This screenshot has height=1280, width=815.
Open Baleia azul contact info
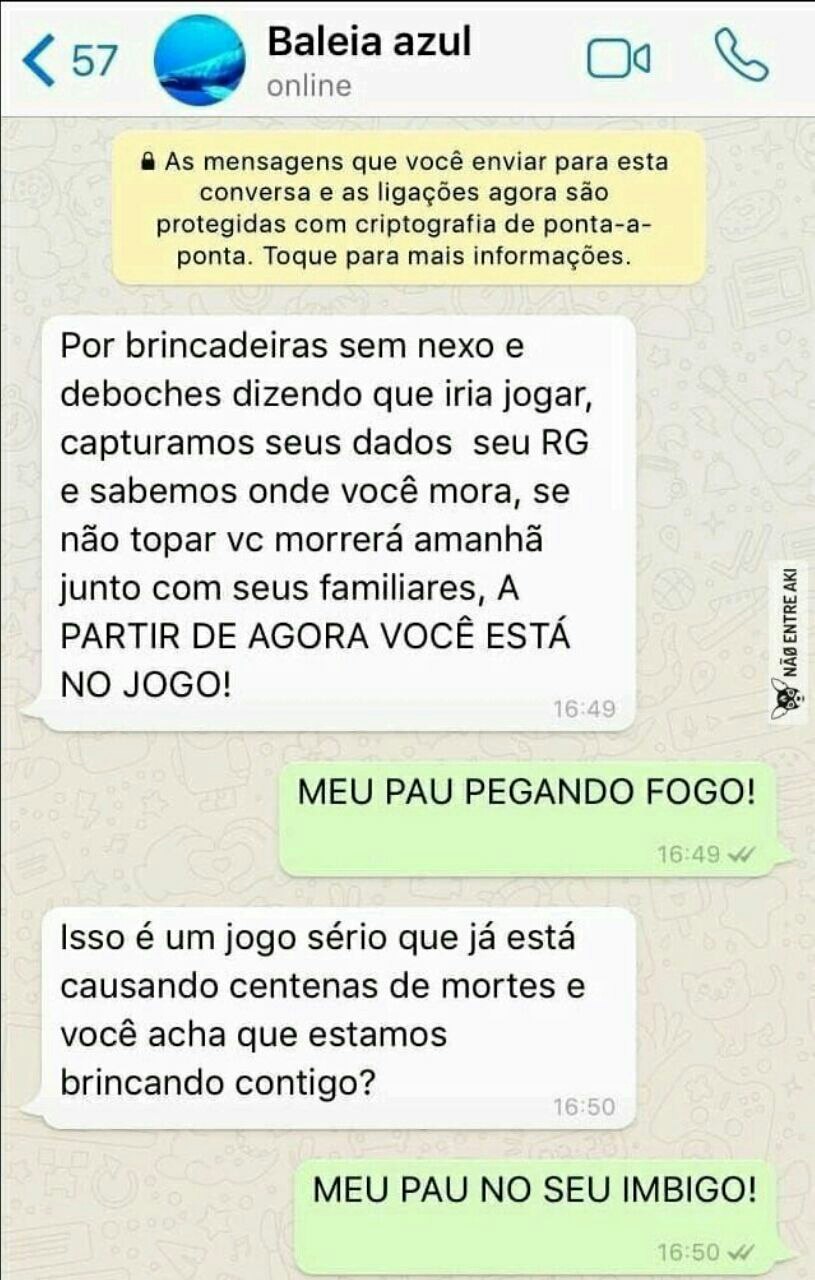pyautogui.click(x=368, y=60)
